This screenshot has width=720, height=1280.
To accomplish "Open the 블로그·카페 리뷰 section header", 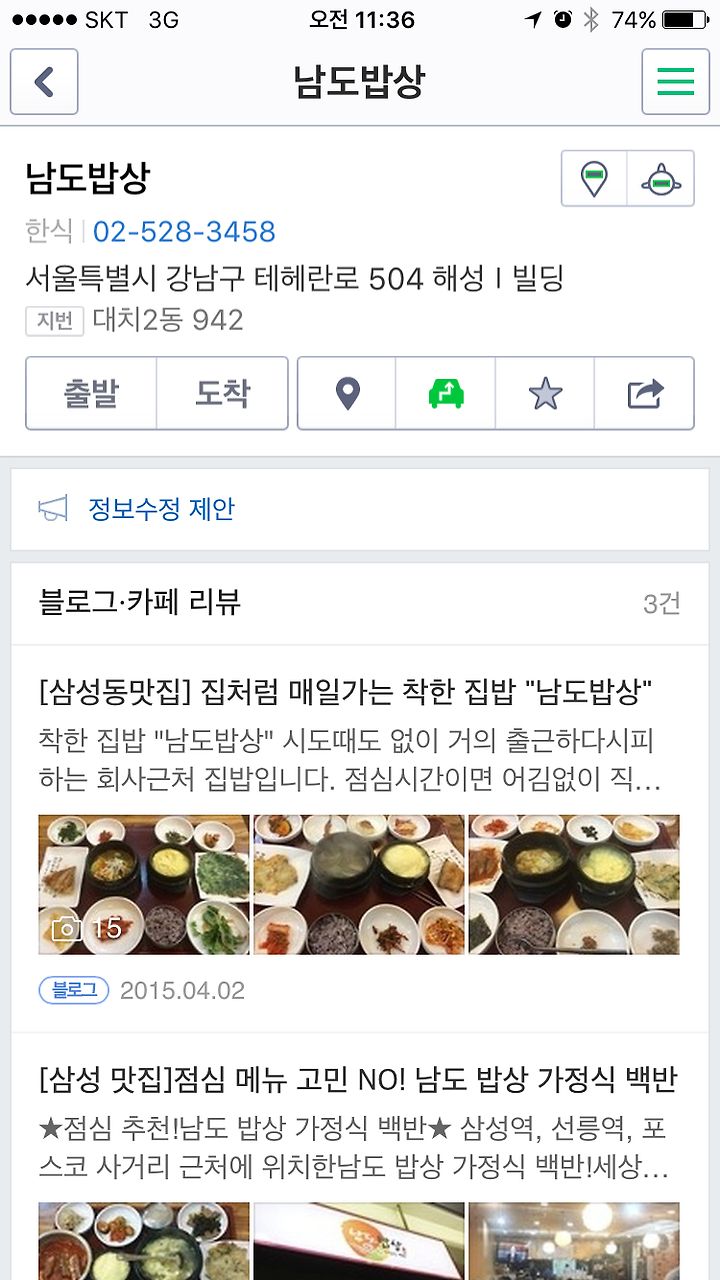I will [360, 604].
